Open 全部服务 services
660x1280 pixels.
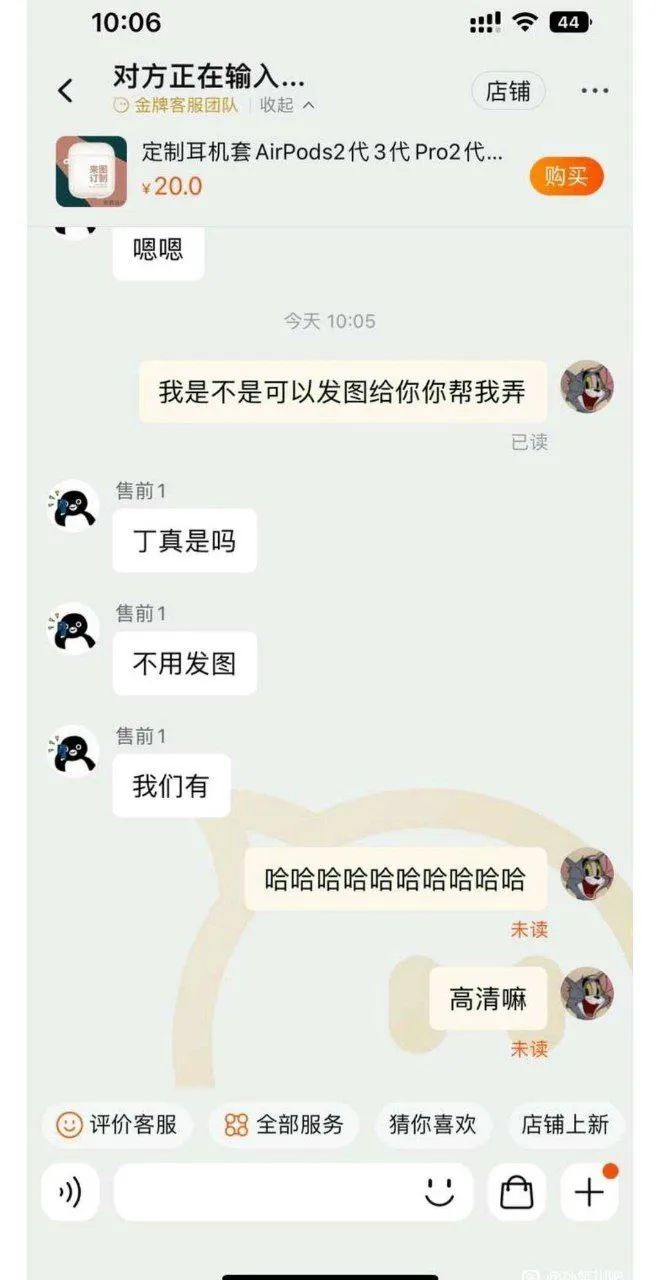(285, 1124)
